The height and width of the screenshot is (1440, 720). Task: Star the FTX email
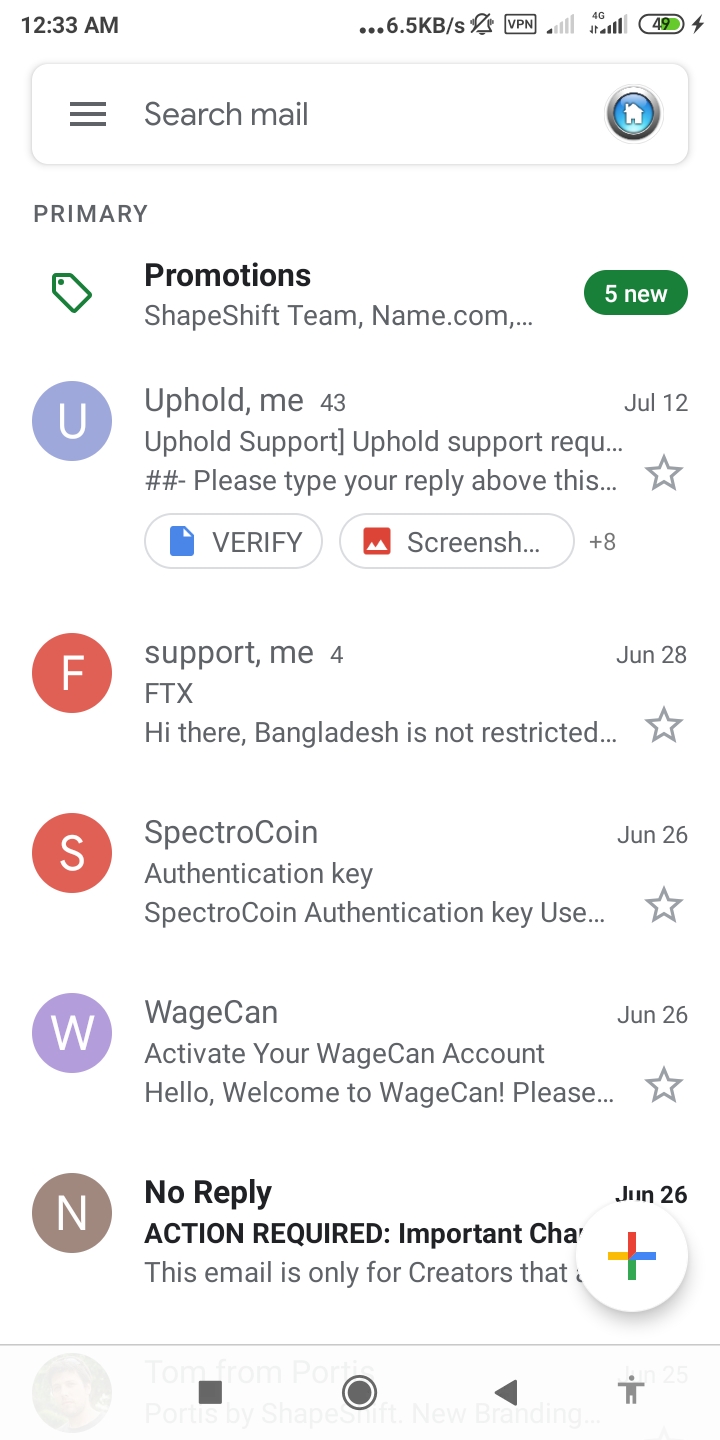pyautogui.click(x=663, y=725)
